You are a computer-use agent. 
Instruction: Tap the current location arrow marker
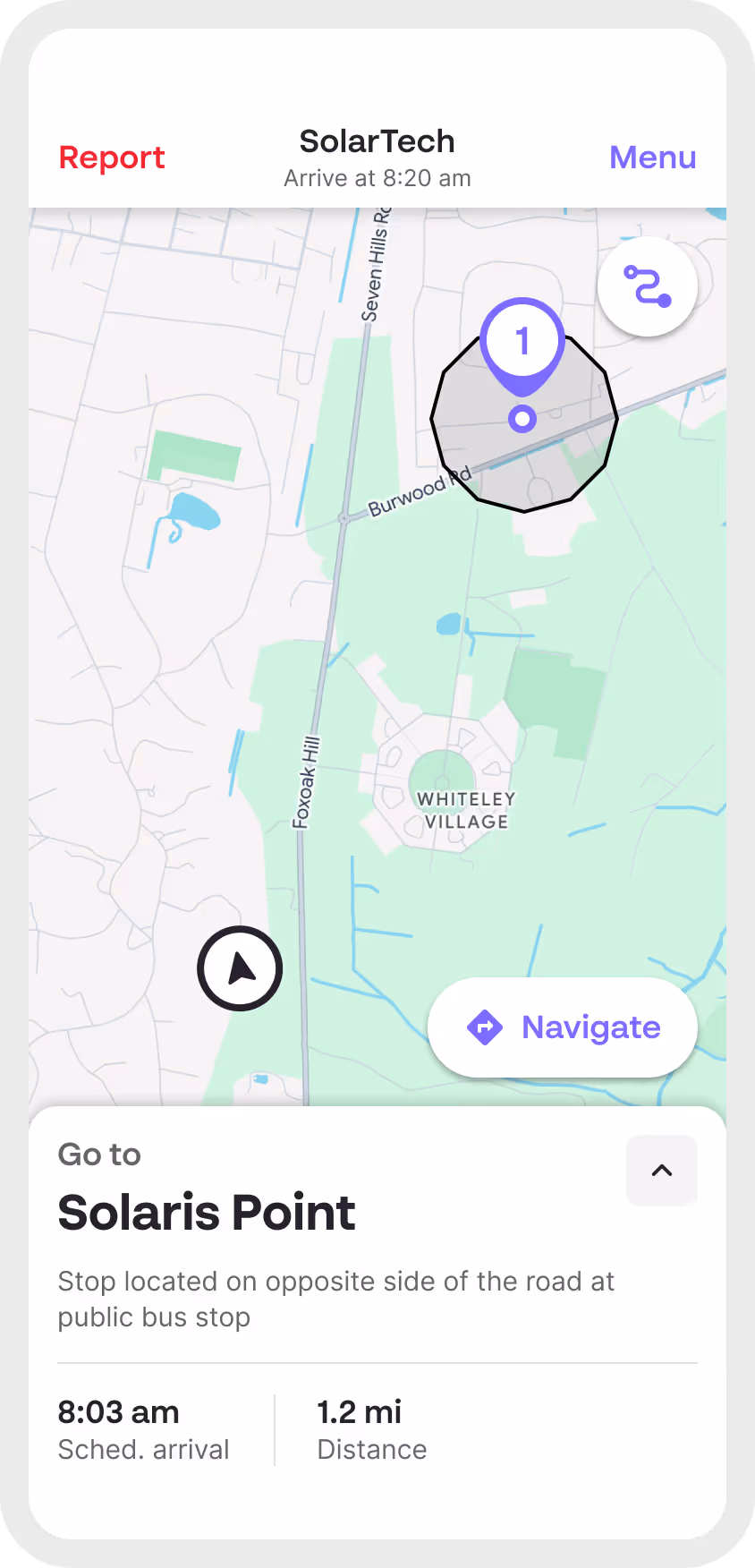tap(240, 969)
